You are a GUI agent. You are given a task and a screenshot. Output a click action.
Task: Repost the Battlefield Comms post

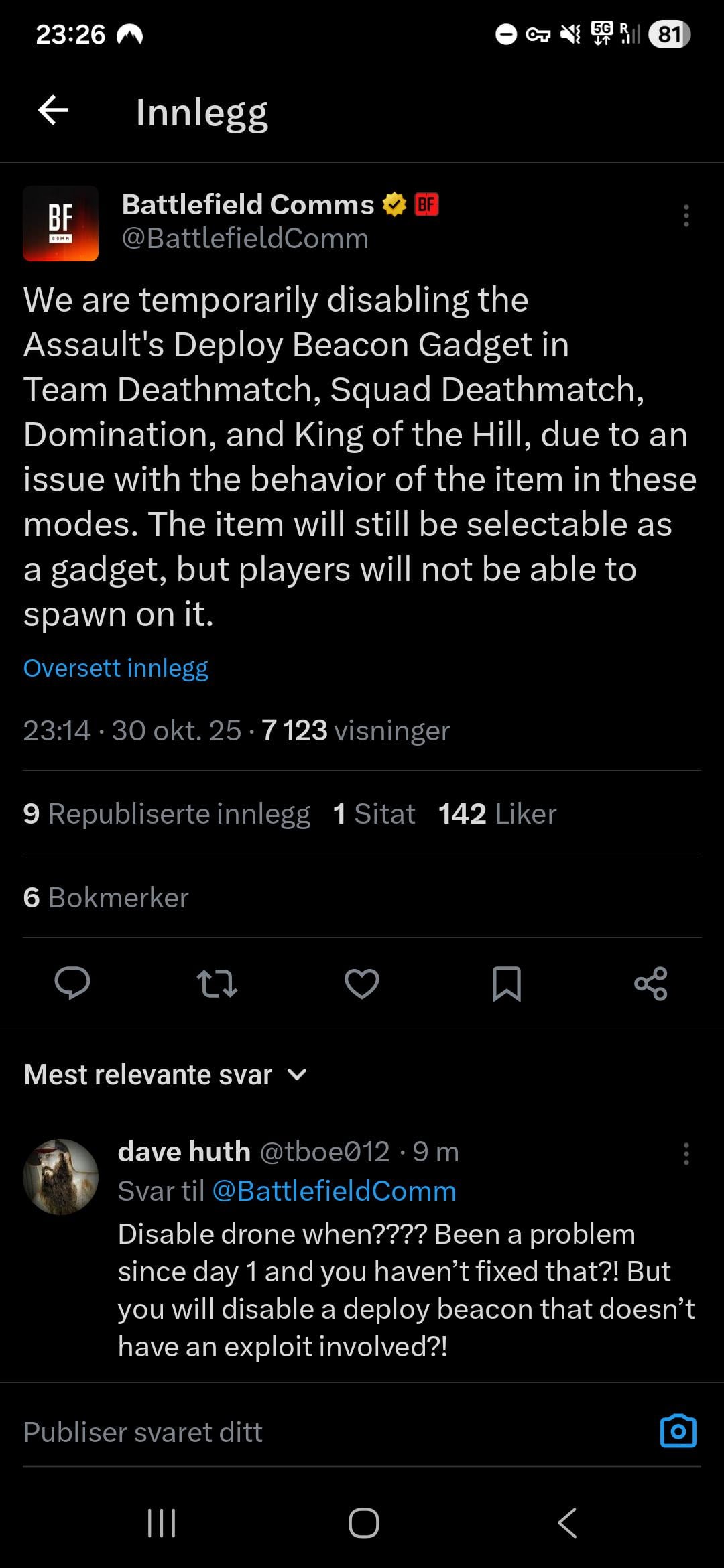pos(217,983)
